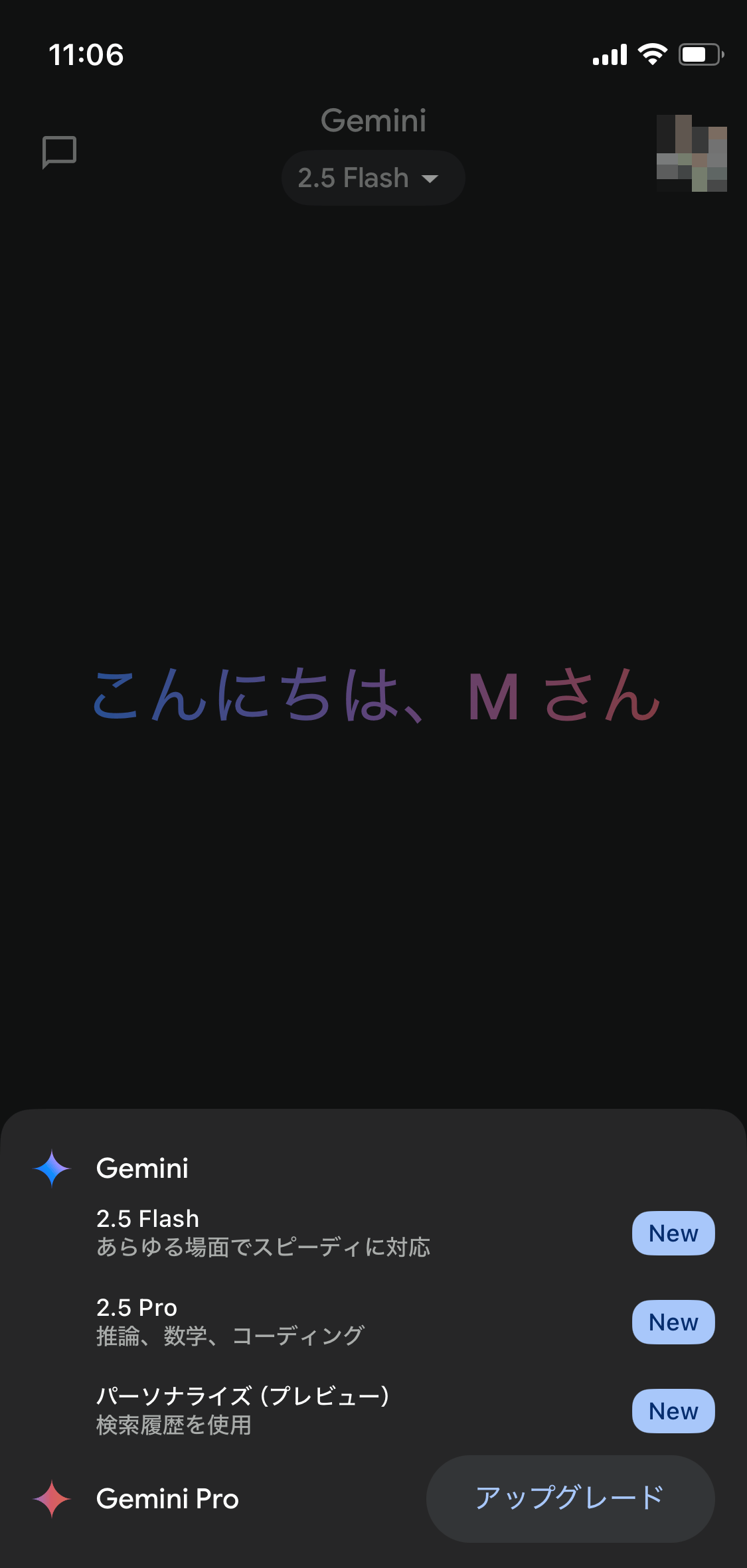Select パーソナライズ (プレビュー) option
Screen dimensions: 747x1568
(x=243, y=1410)
